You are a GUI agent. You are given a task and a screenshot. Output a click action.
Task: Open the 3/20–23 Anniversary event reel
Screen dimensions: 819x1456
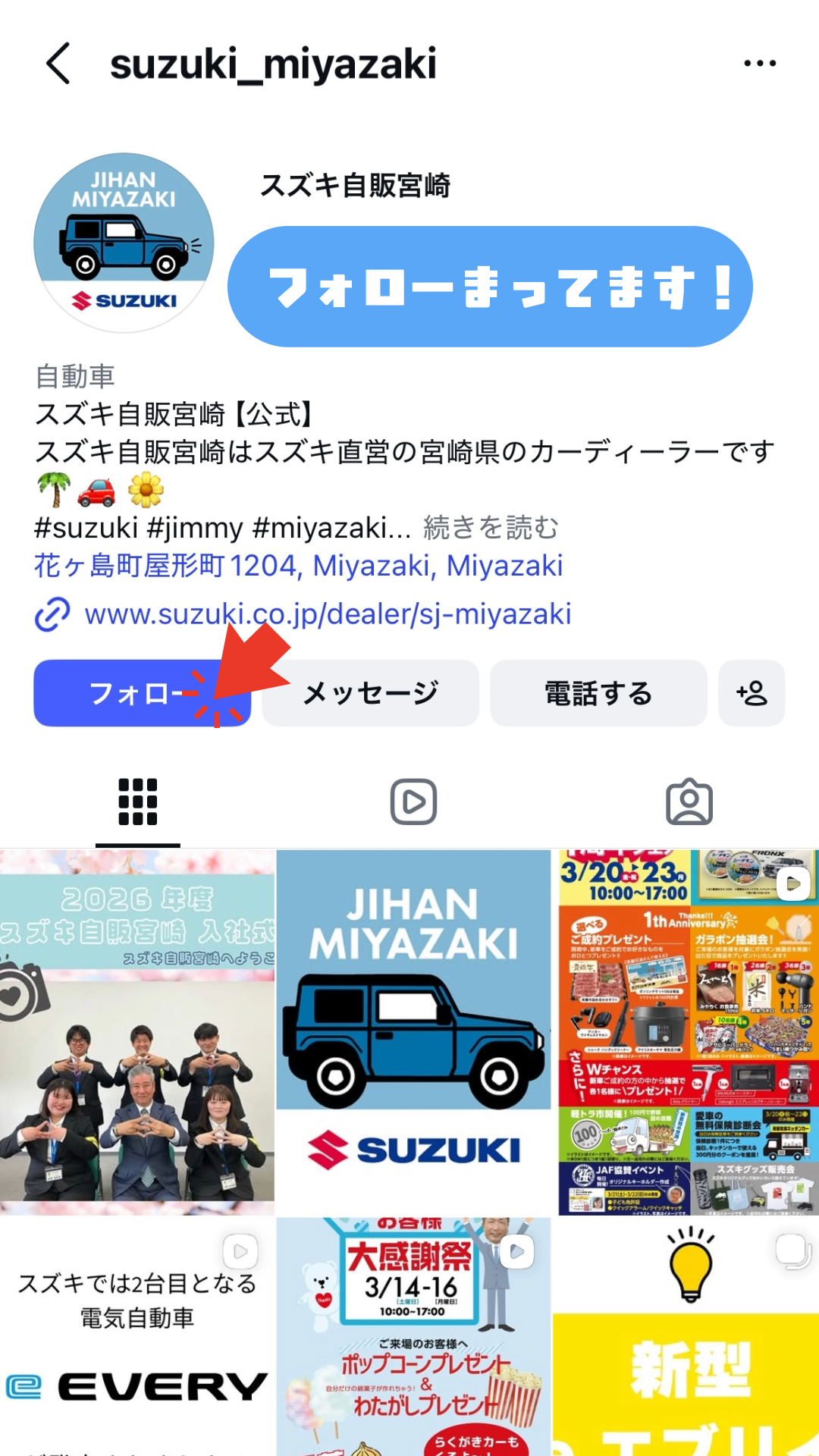tap(689, 1031)
